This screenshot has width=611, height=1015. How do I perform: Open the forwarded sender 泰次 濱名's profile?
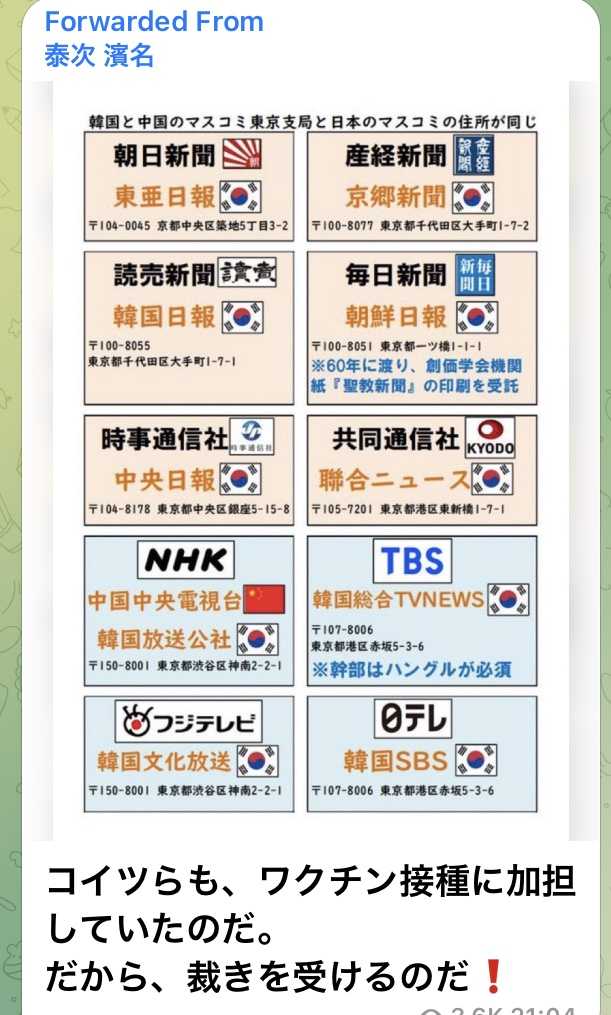pyautogui.click(x=99, y=55)
